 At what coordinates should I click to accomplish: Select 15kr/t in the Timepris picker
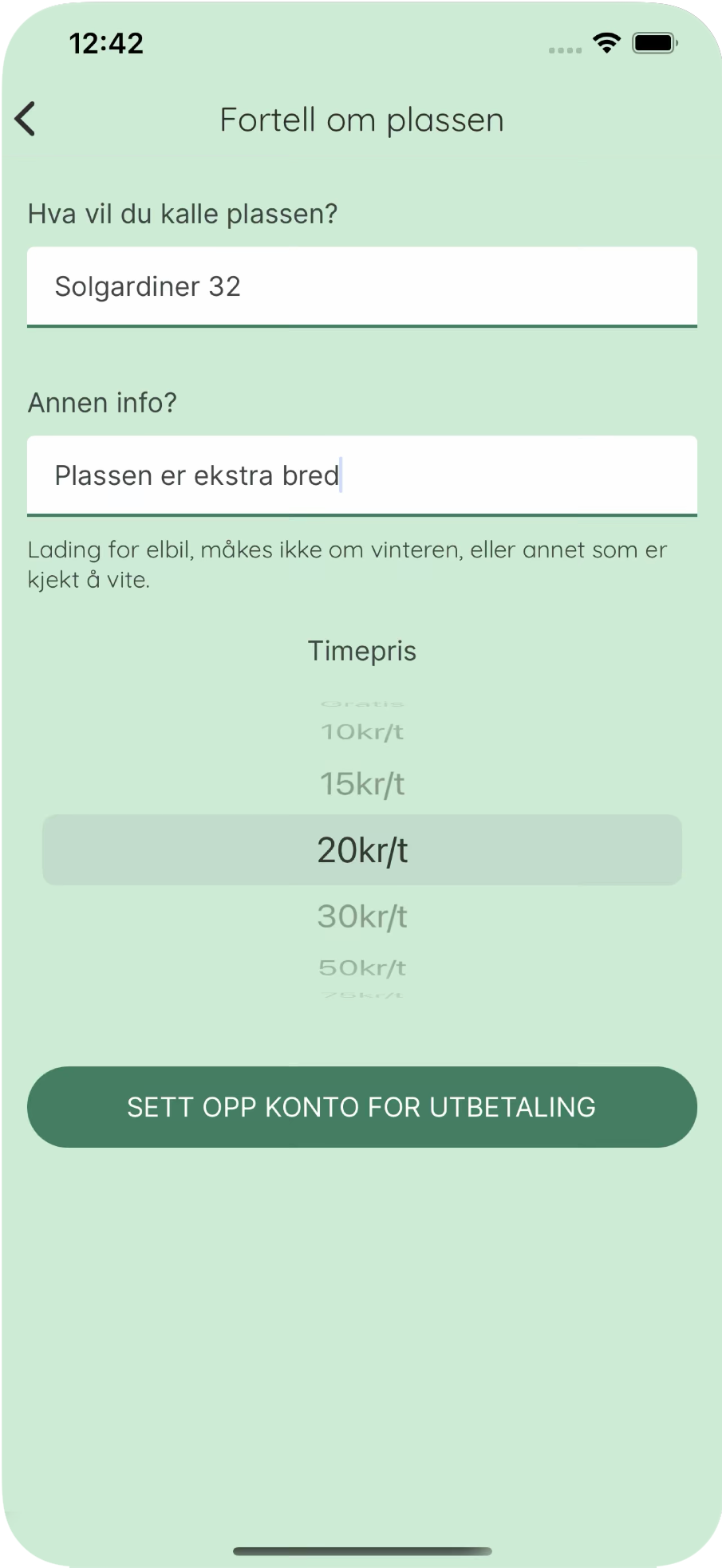click(362, 784)
